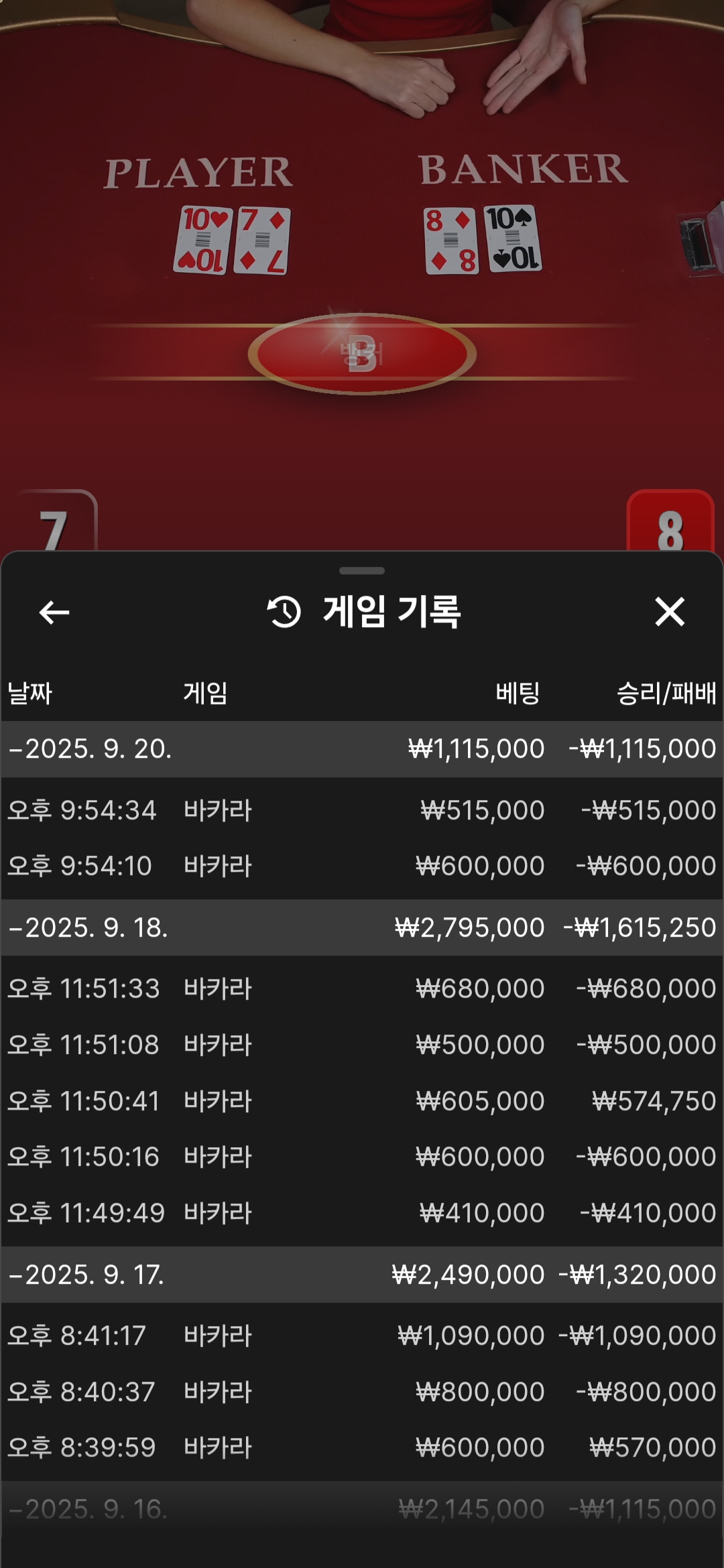Open the 오후 11:51:33 바카라 record
724x1568 pixels.
362,988
